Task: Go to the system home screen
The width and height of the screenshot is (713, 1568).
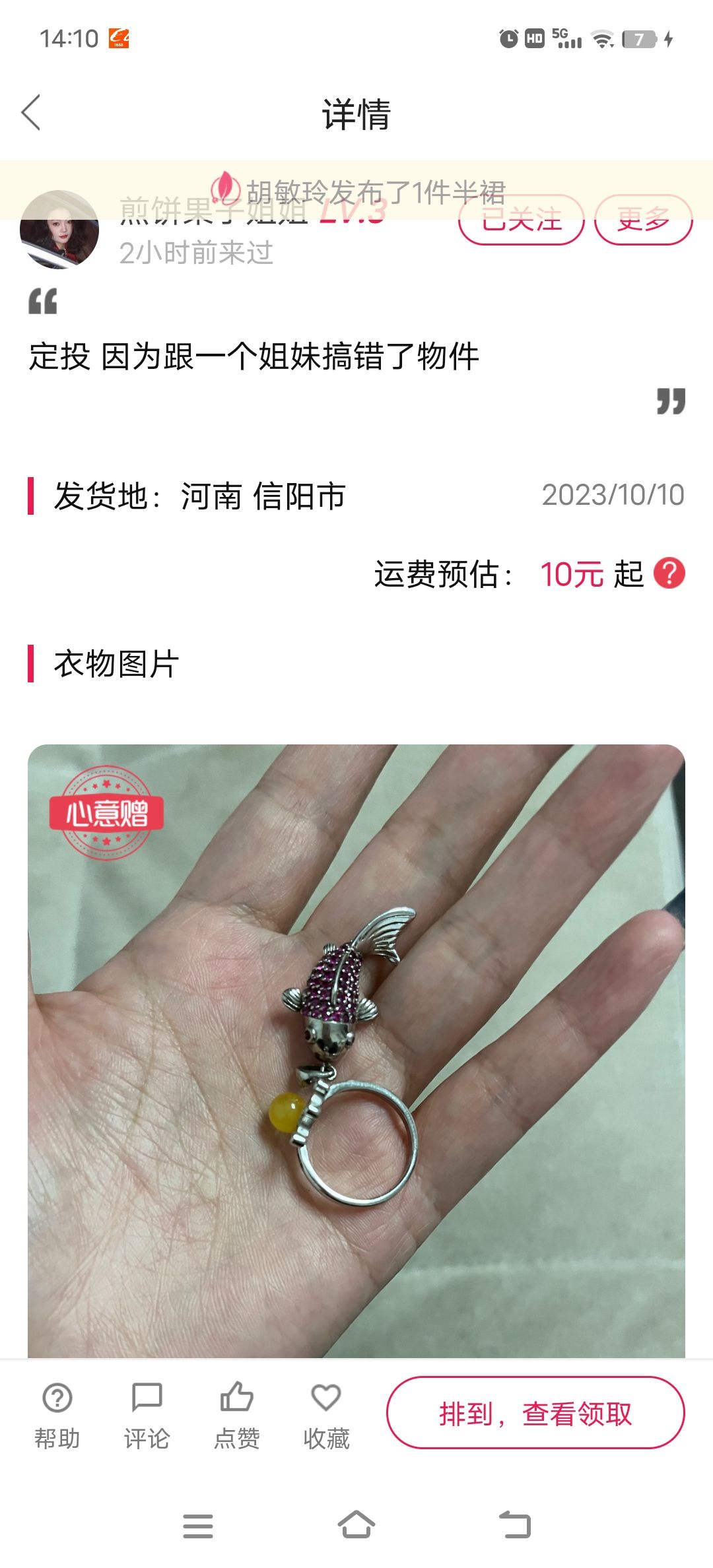Action: coord(356,1525)
